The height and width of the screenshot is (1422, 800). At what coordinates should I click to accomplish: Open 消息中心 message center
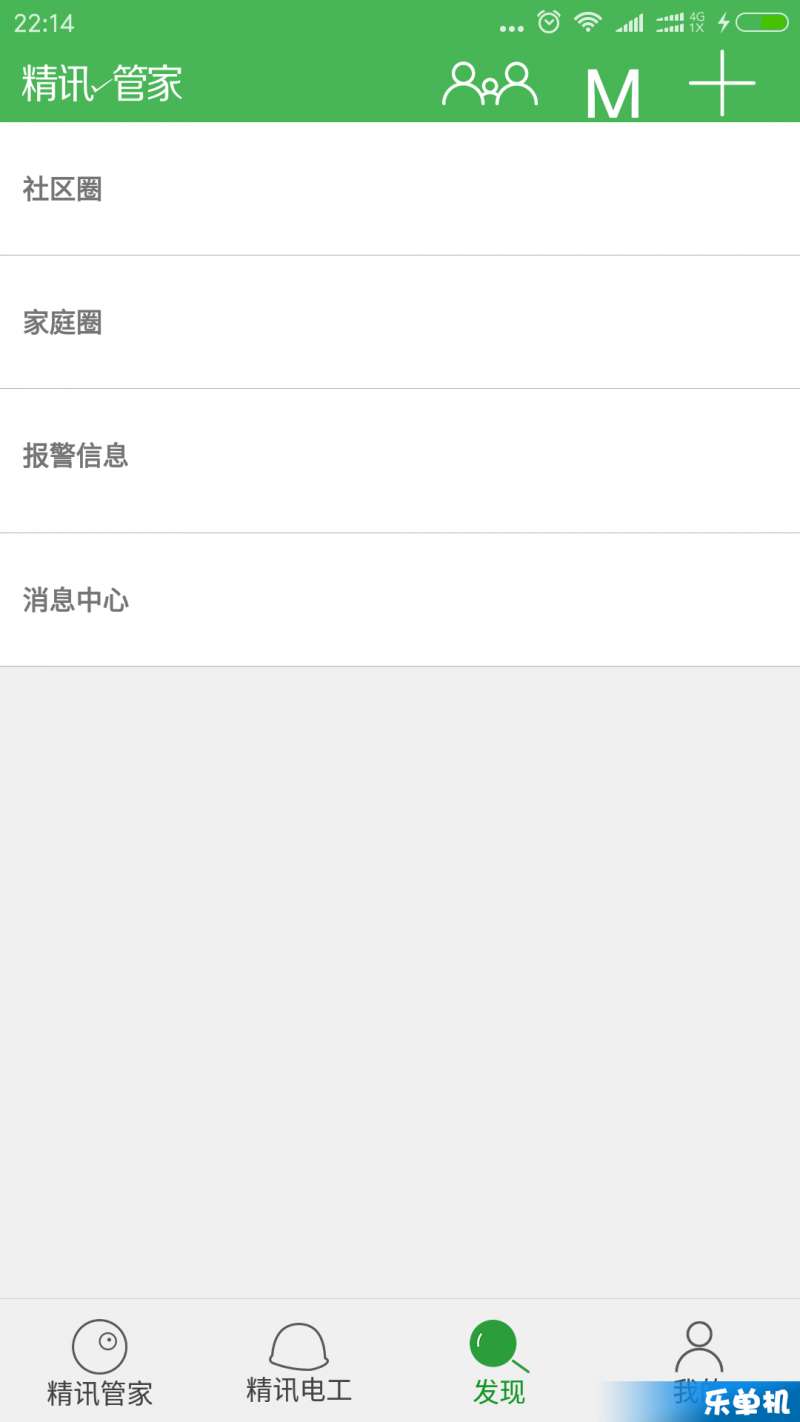point(400,600)
